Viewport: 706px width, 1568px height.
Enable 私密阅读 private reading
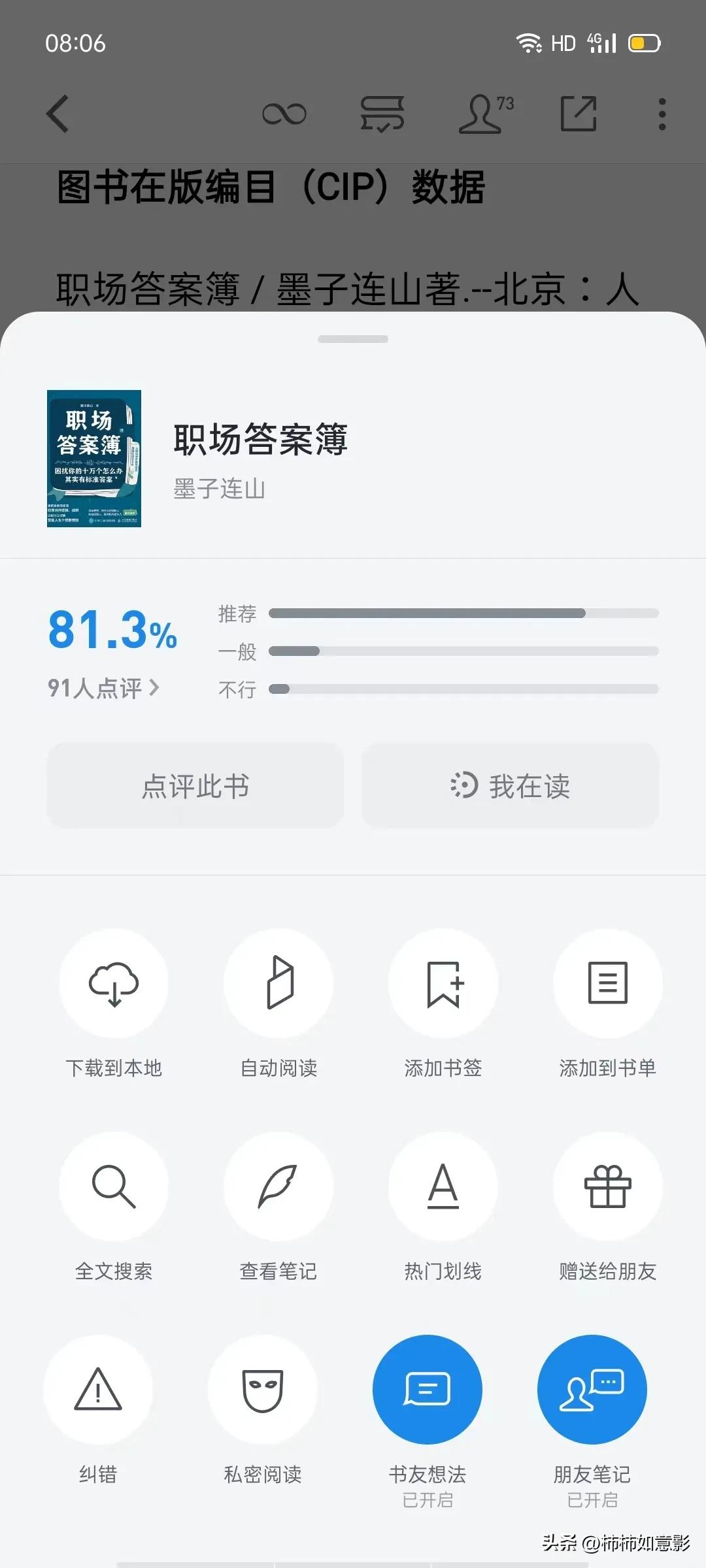pos(263,1390)
